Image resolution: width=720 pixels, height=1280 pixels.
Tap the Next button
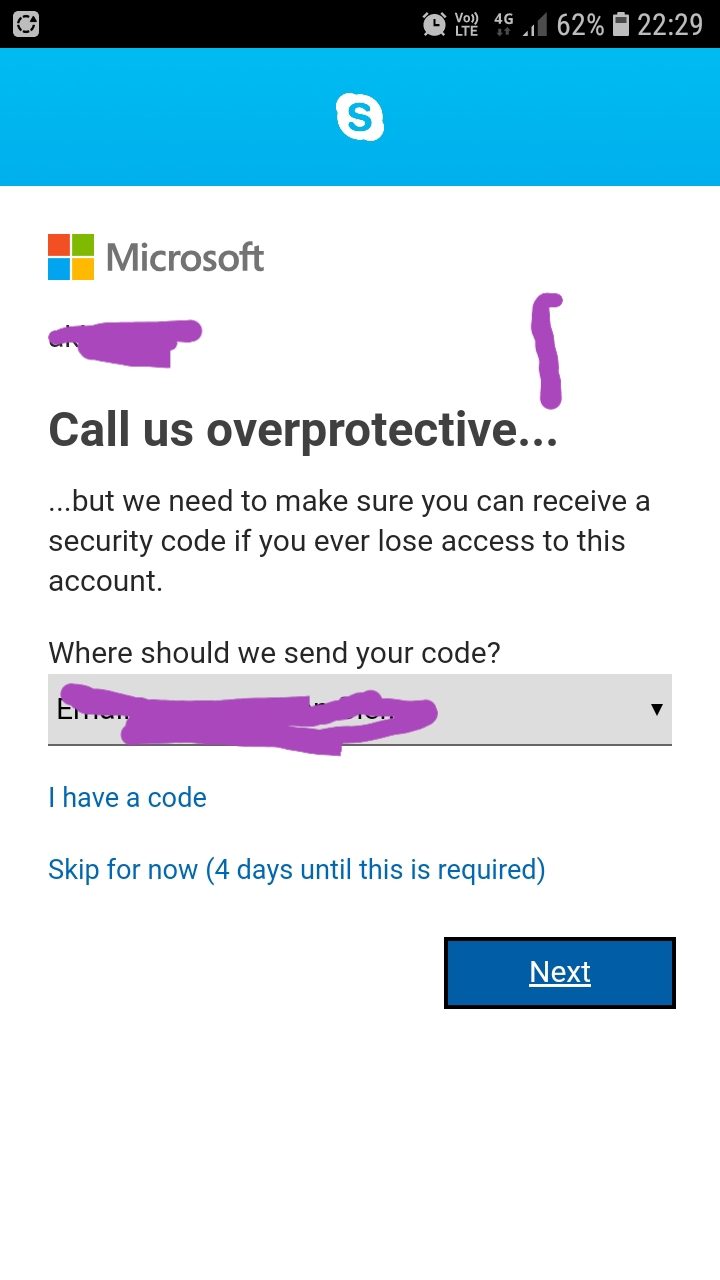click(x=560, y=972)
